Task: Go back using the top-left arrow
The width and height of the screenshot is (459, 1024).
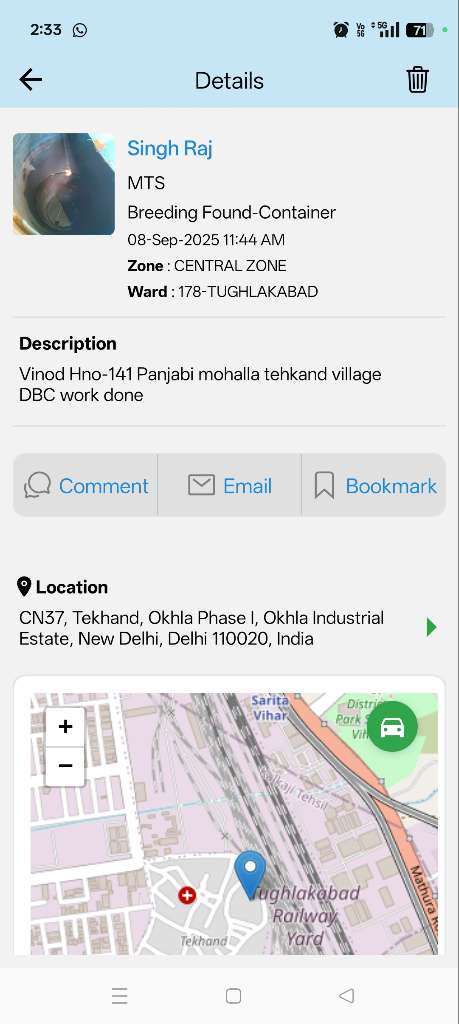Action: coord(30,80)
